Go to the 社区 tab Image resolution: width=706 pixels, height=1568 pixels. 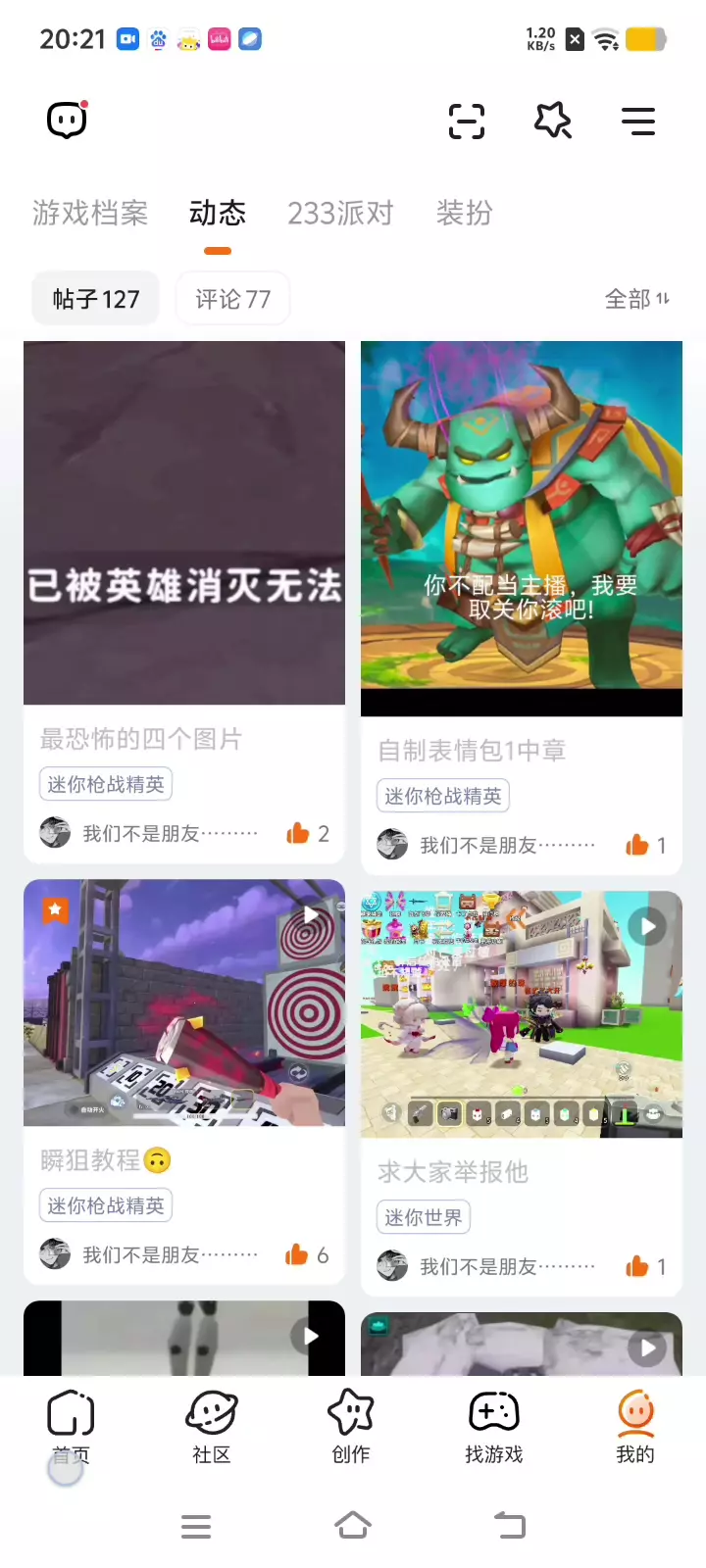pyautogui.click(x=212, y=1427)
